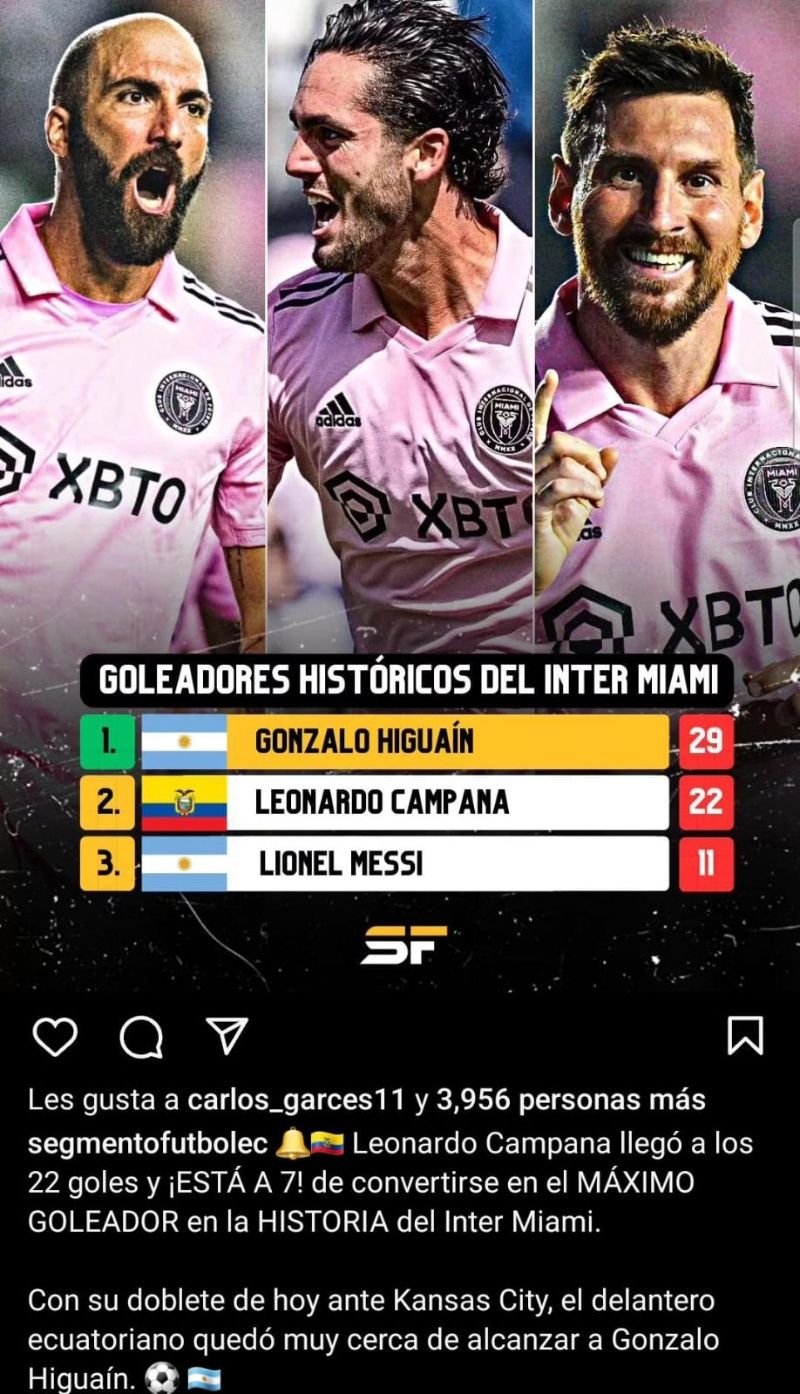This screenshot has width=800, height=1394.
Task: Open the comments on this post
Action: click(x=141, y=1037)
